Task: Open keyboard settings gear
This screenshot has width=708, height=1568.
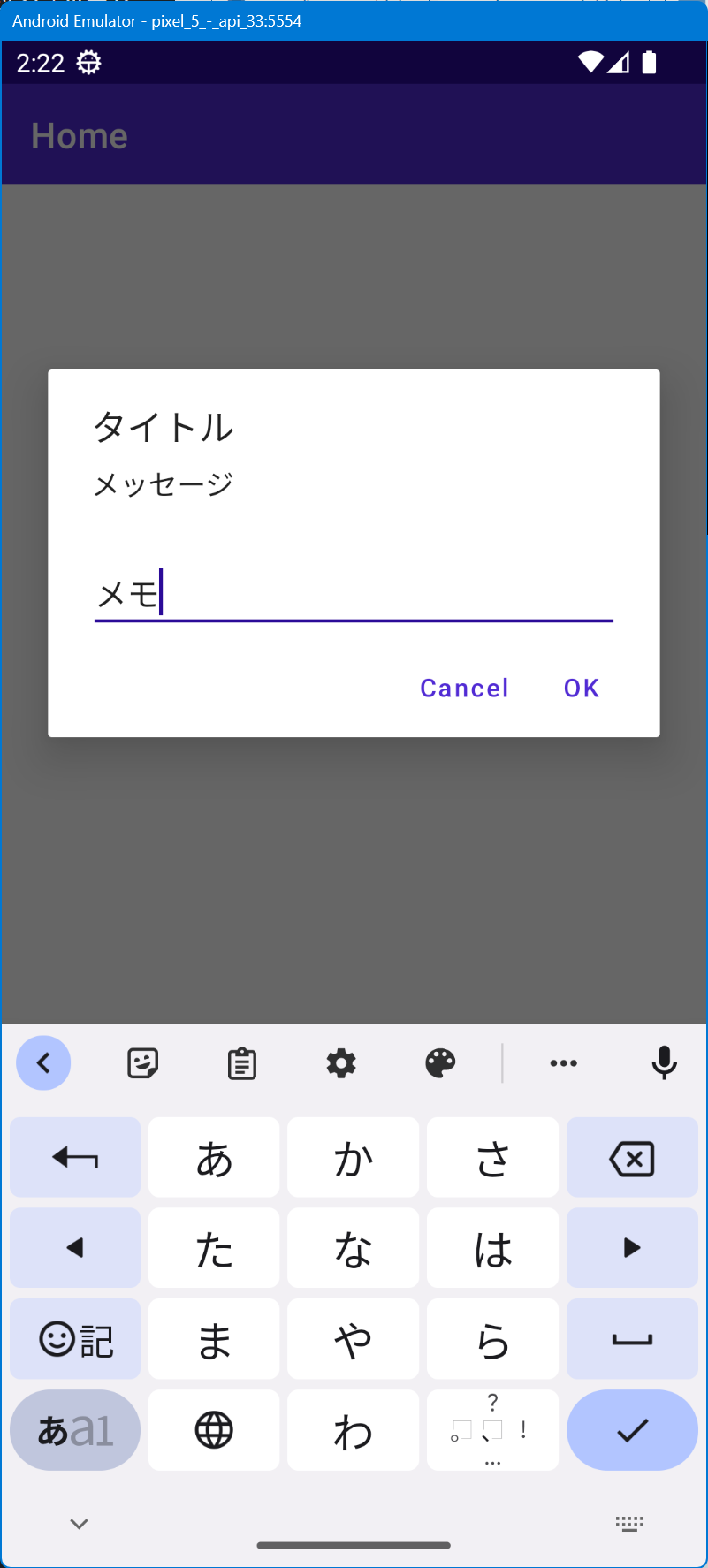Action: (x=341, y=1063)
